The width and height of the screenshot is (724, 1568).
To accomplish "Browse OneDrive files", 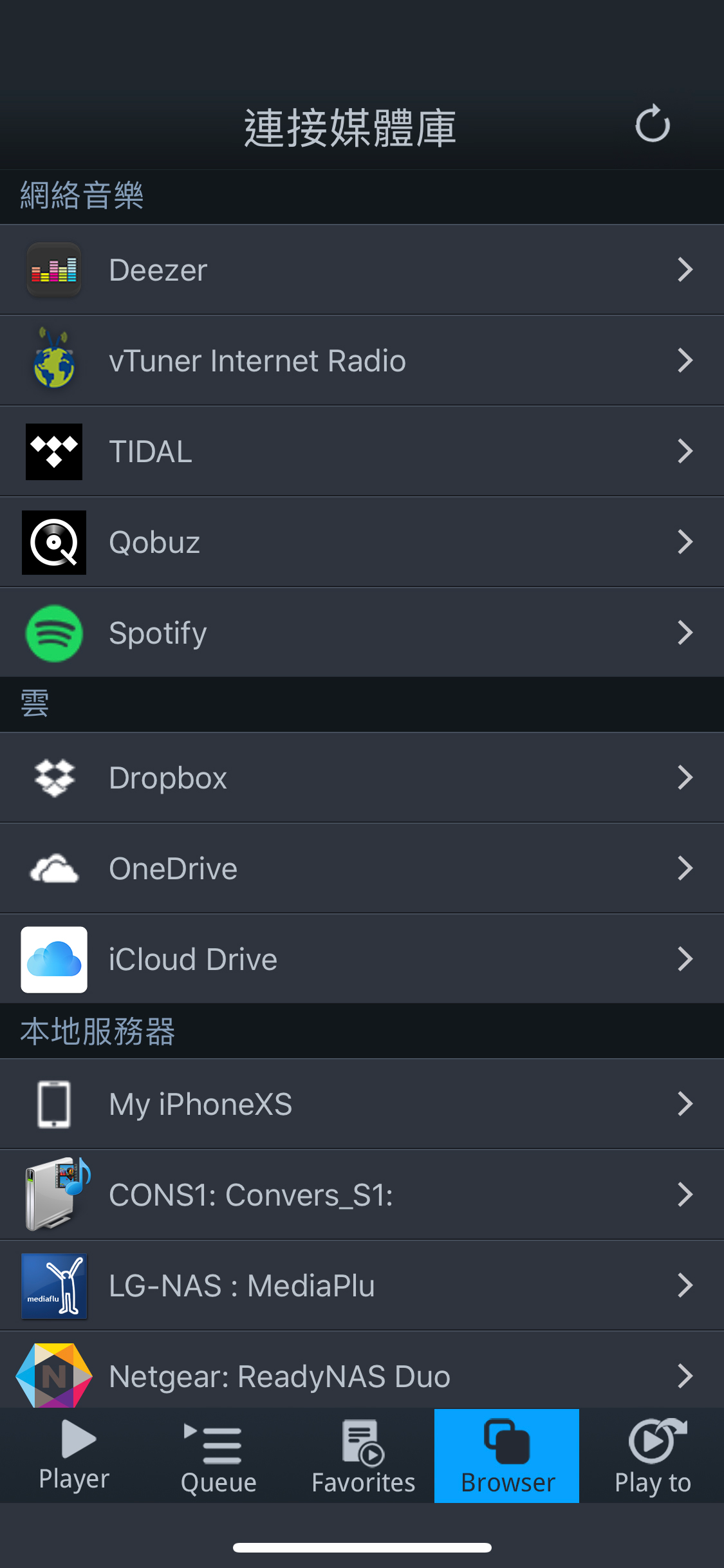I will [362, 868].
